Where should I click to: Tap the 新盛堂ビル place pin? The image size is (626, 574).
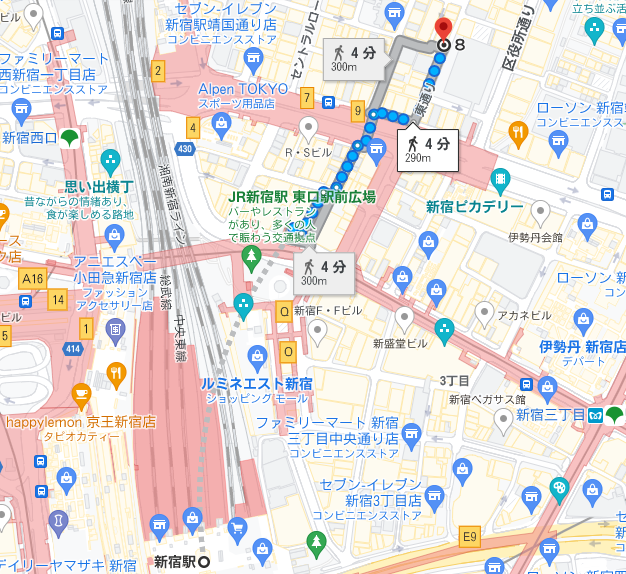tap(405, 317)
